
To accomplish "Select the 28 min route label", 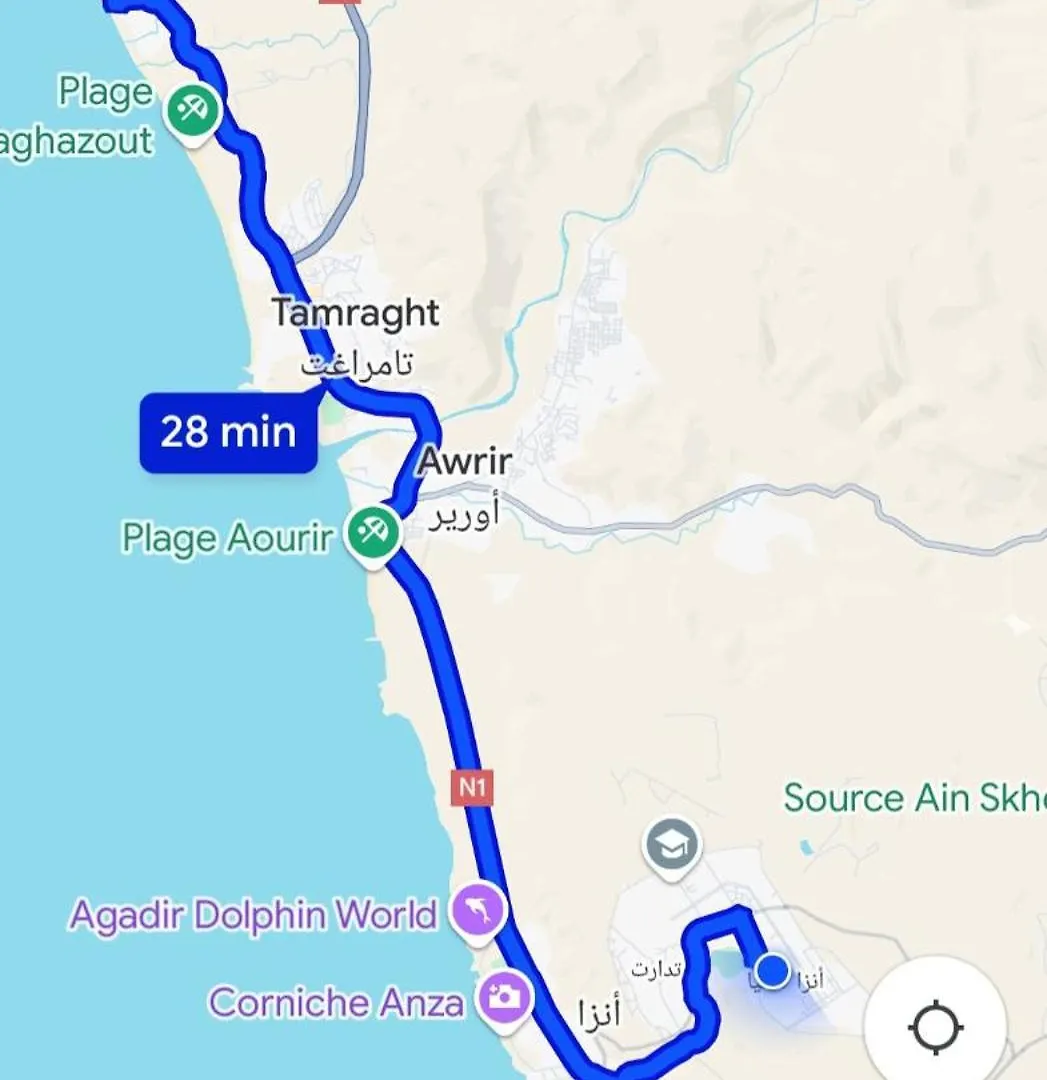I will click(x=229, y=432).
